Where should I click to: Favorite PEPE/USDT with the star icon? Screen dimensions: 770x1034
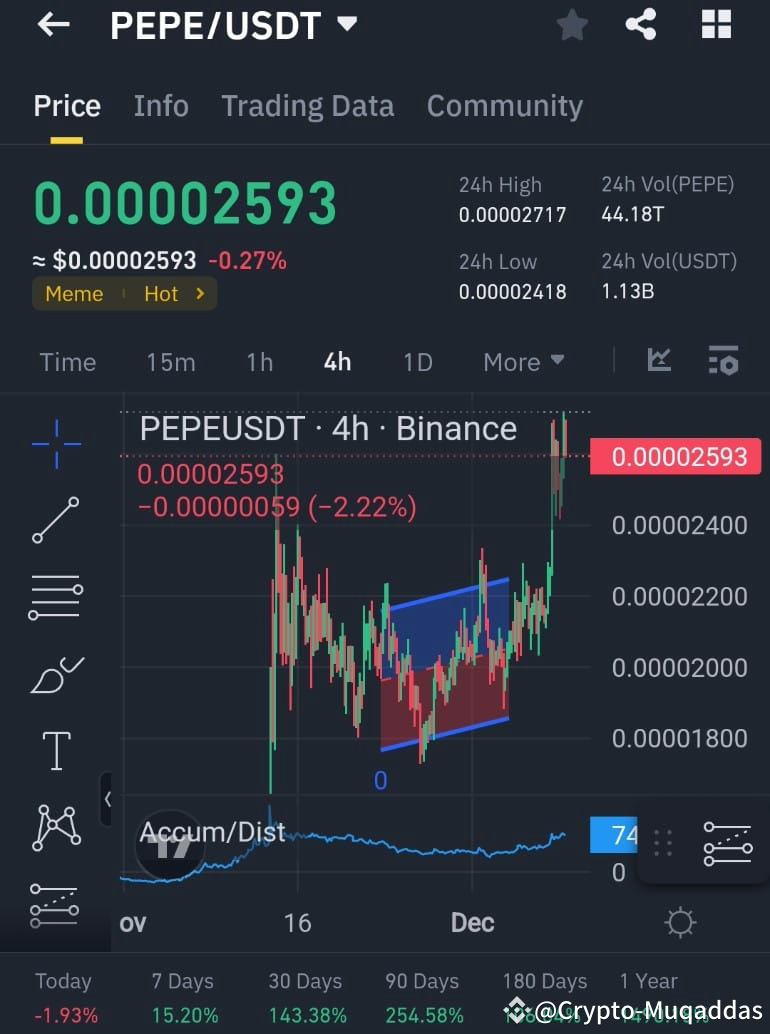pos(571,25)
